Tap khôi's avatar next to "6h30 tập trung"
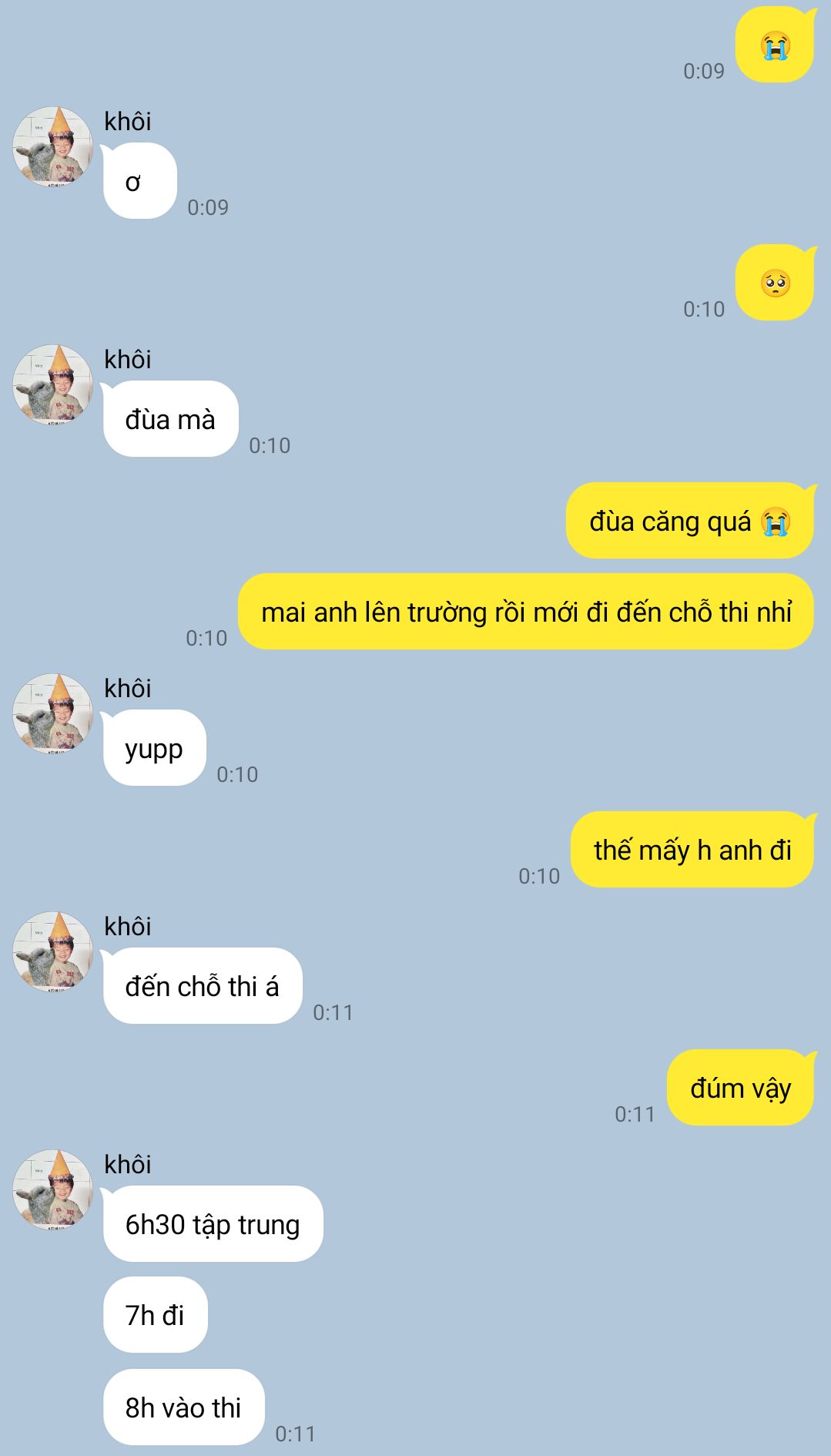This screenshot has width=831, height=1456. (x=52, y=1189)
